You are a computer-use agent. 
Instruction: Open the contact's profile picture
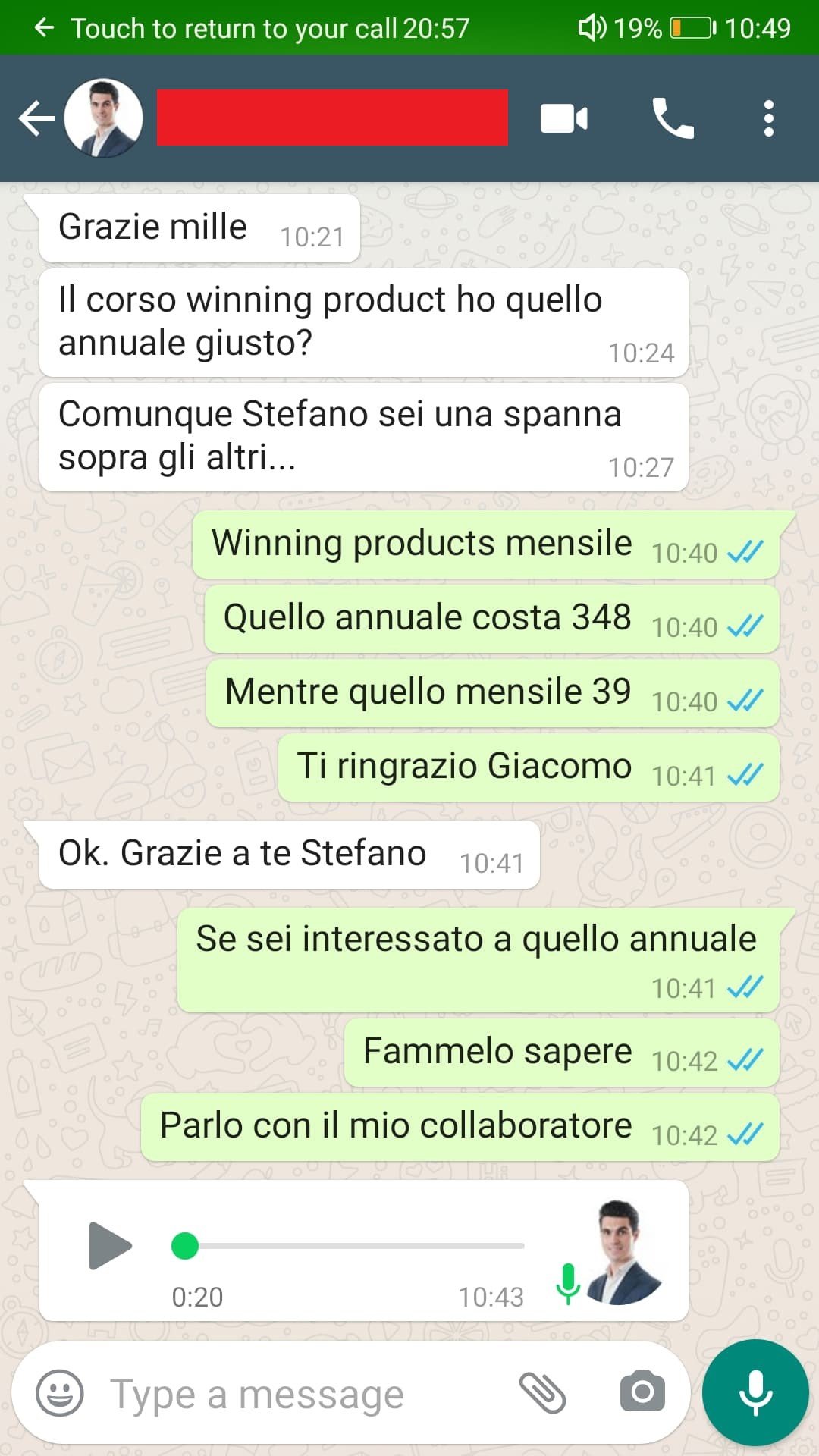pos(104,118)
